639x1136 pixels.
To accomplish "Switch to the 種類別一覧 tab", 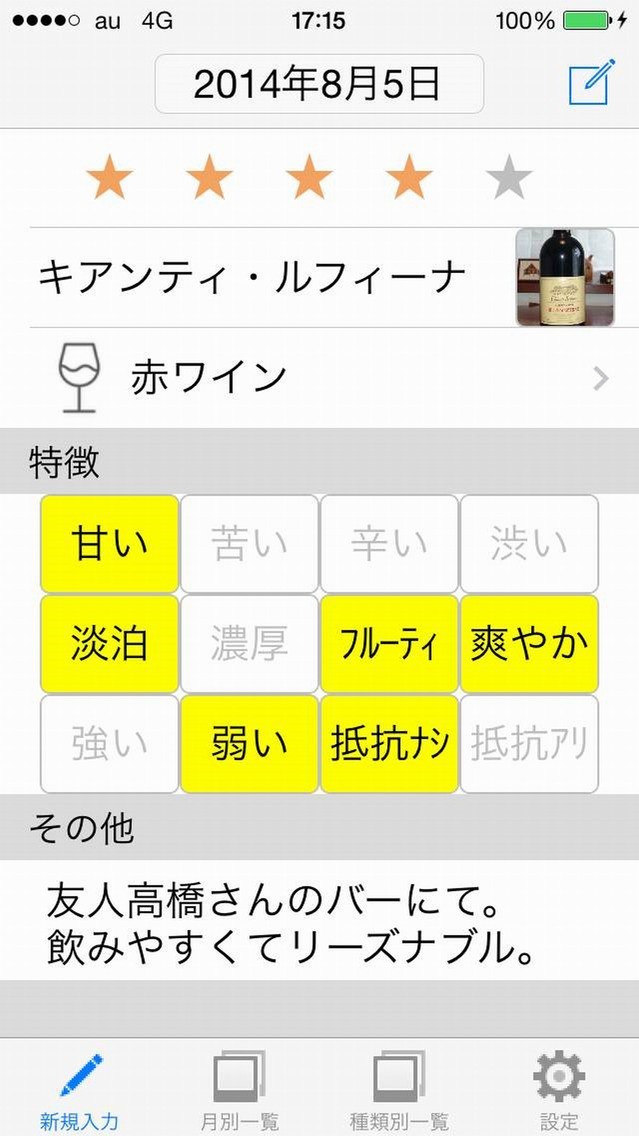I will 399,1090.
